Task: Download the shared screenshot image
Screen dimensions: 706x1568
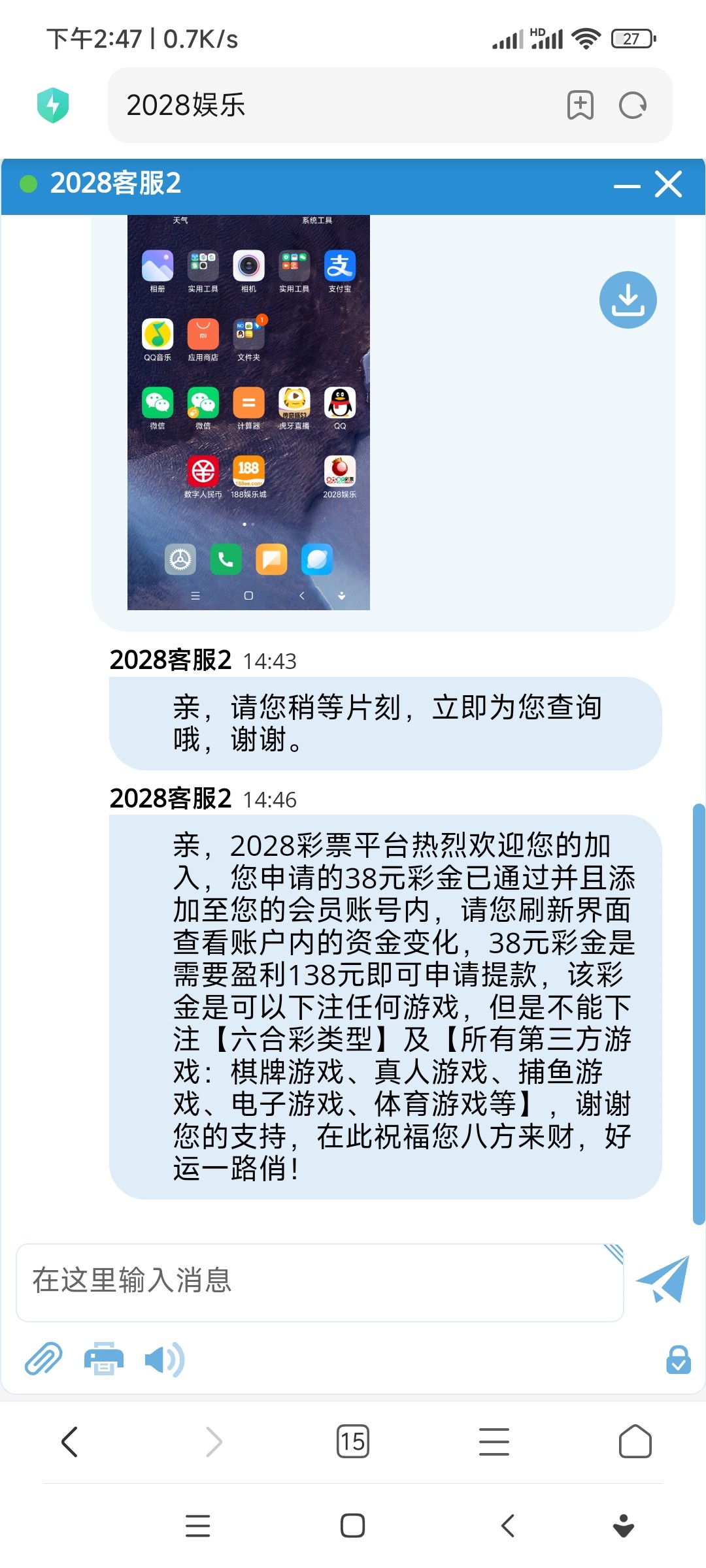Action: 628,300
